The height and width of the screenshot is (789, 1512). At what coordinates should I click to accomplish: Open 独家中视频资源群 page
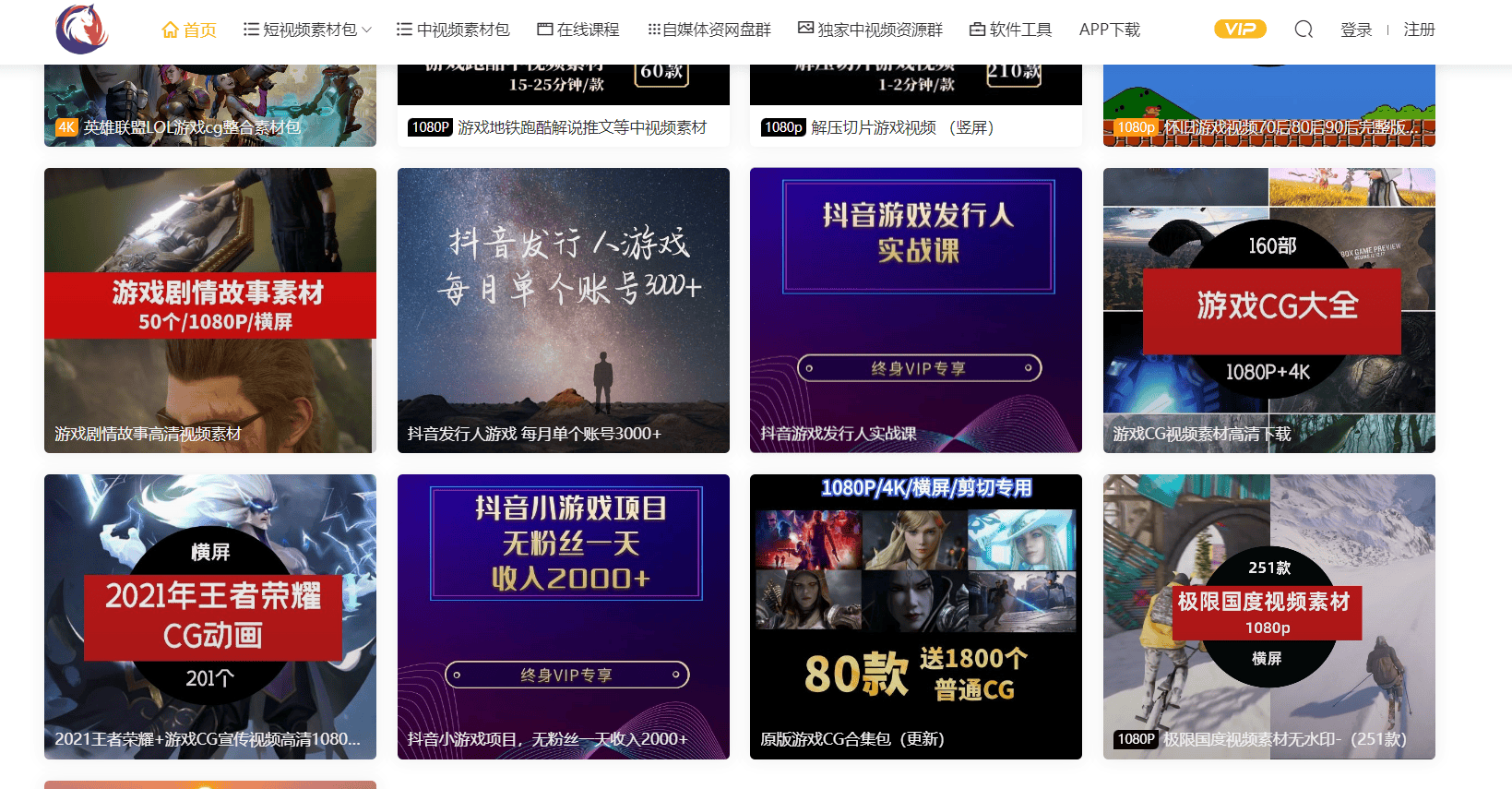coord(870,30)
